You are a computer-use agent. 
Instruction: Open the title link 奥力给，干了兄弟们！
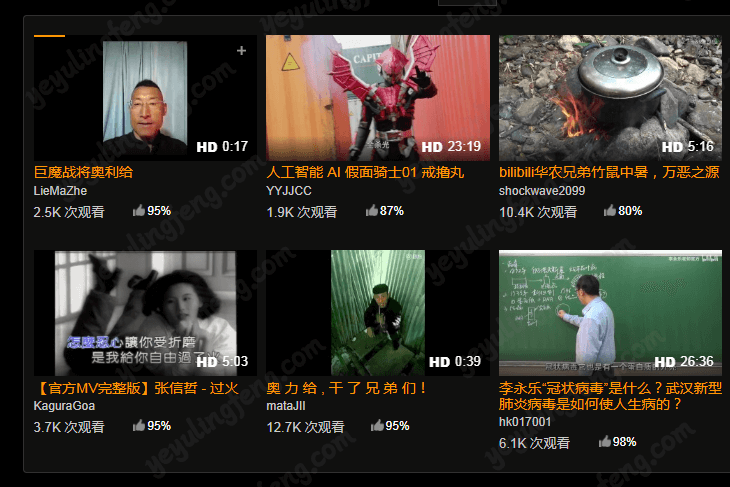click(x=347, y=388)
